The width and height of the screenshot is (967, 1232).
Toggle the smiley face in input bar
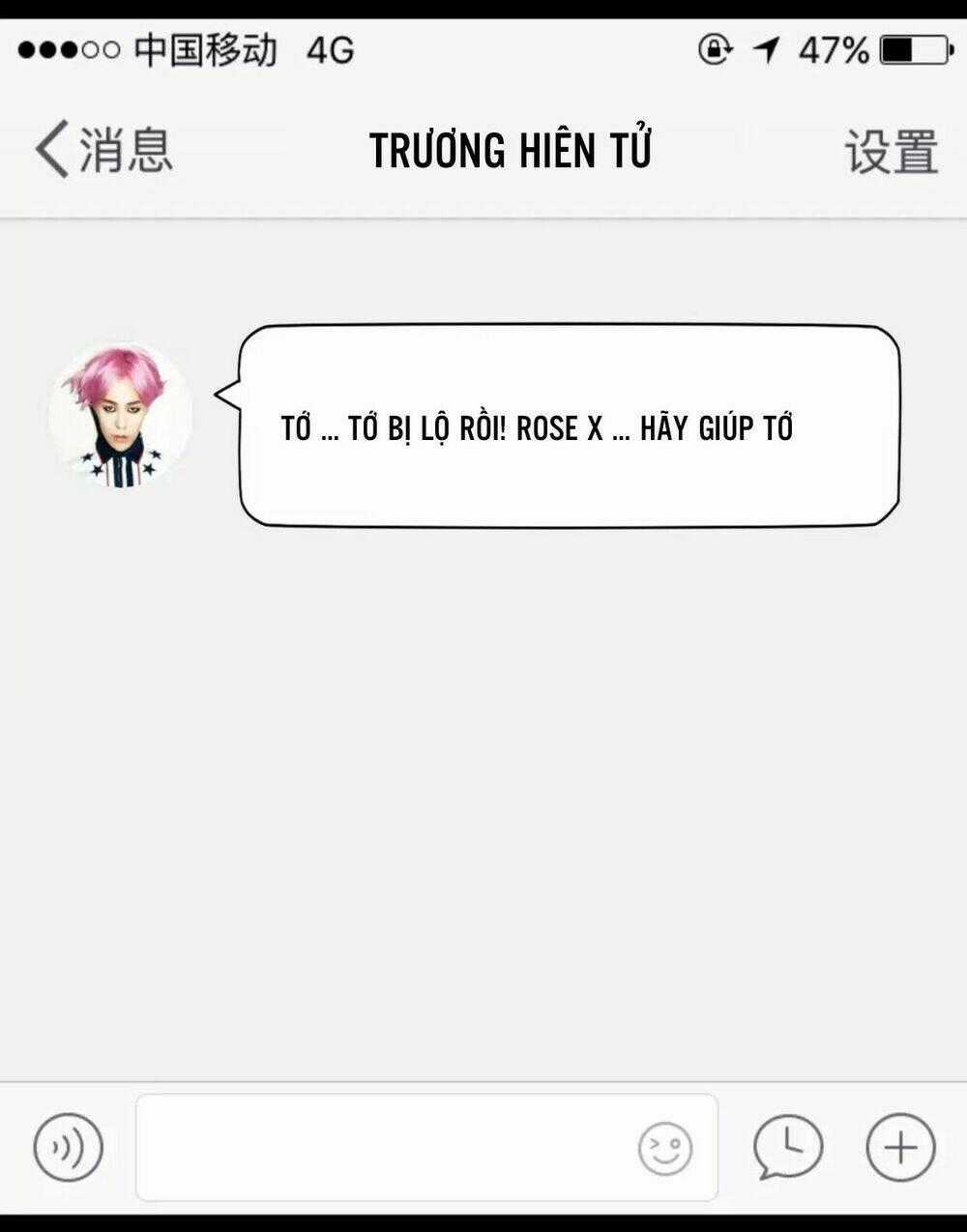[664, 1150]
